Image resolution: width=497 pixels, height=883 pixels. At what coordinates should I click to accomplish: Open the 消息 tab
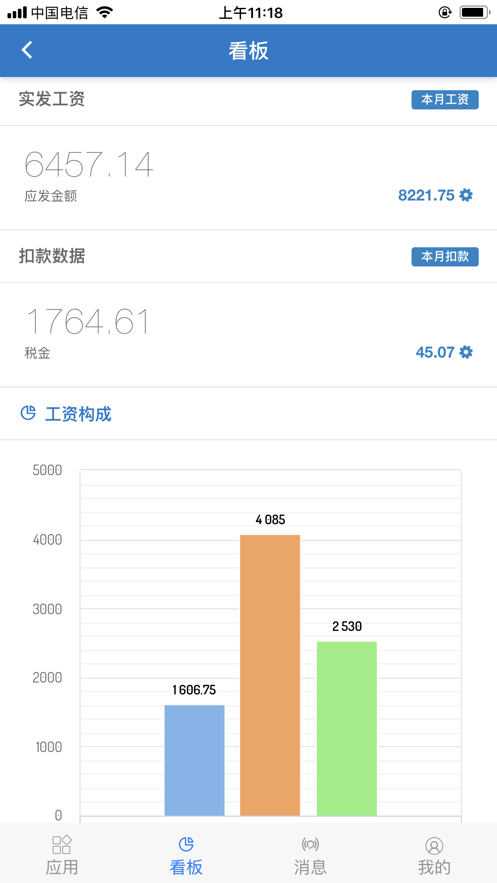pyautogui.click(x=310, y=855)
